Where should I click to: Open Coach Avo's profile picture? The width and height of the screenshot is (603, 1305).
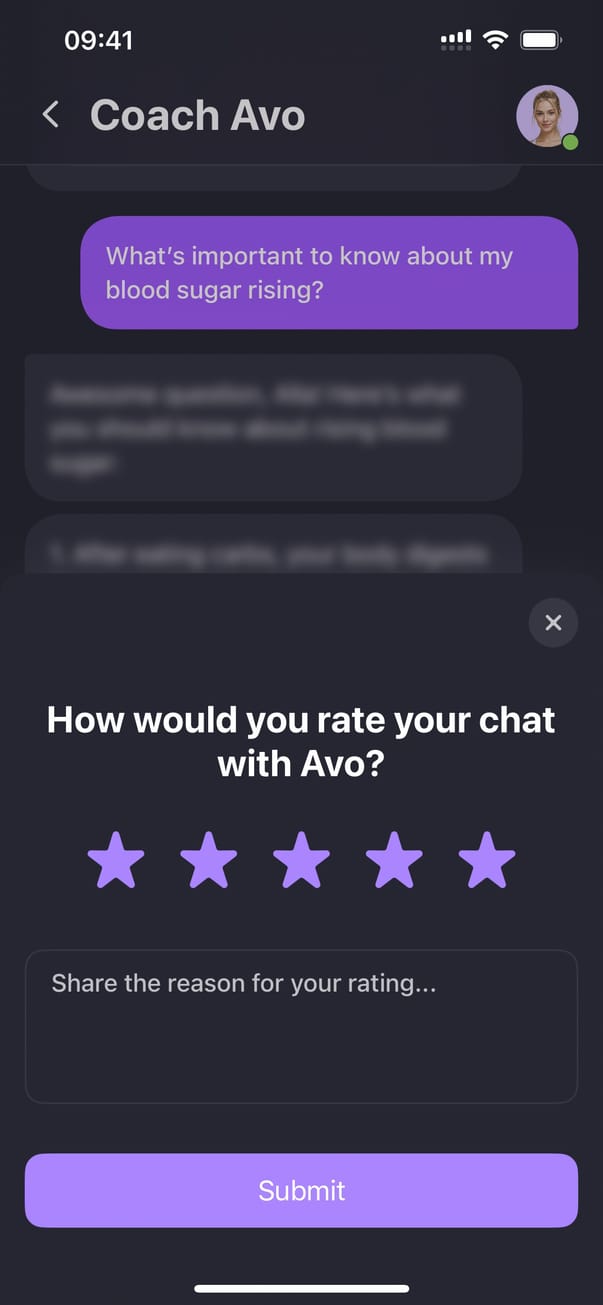pos(546,116)
